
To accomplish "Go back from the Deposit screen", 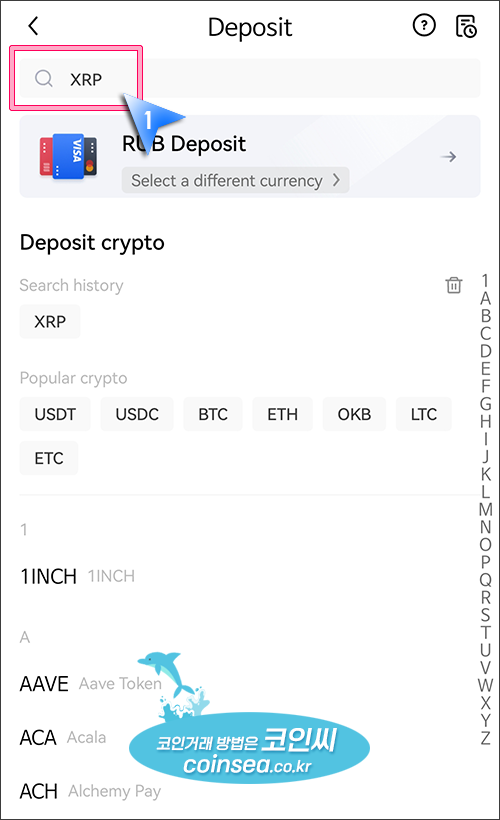I will [33, 26].
